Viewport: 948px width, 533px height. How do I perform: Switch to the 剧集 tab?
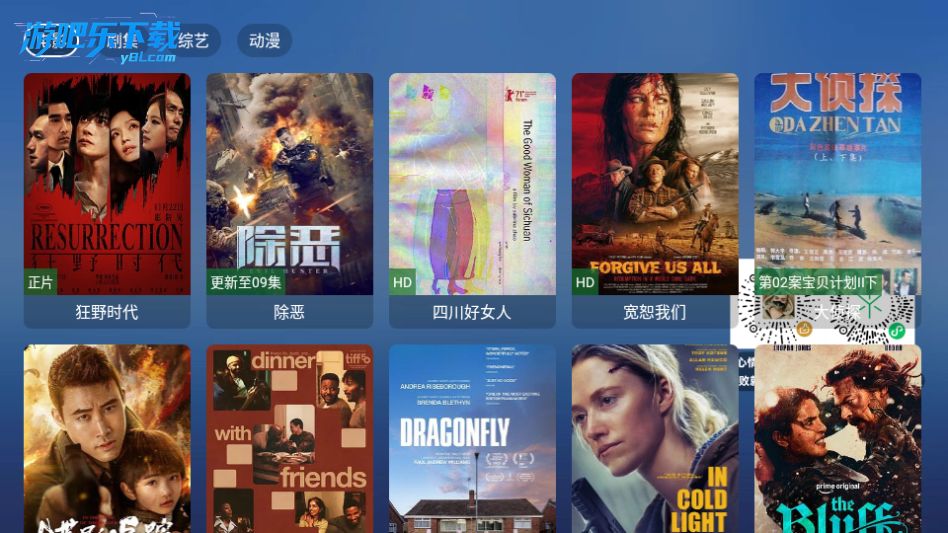point(125,40)
